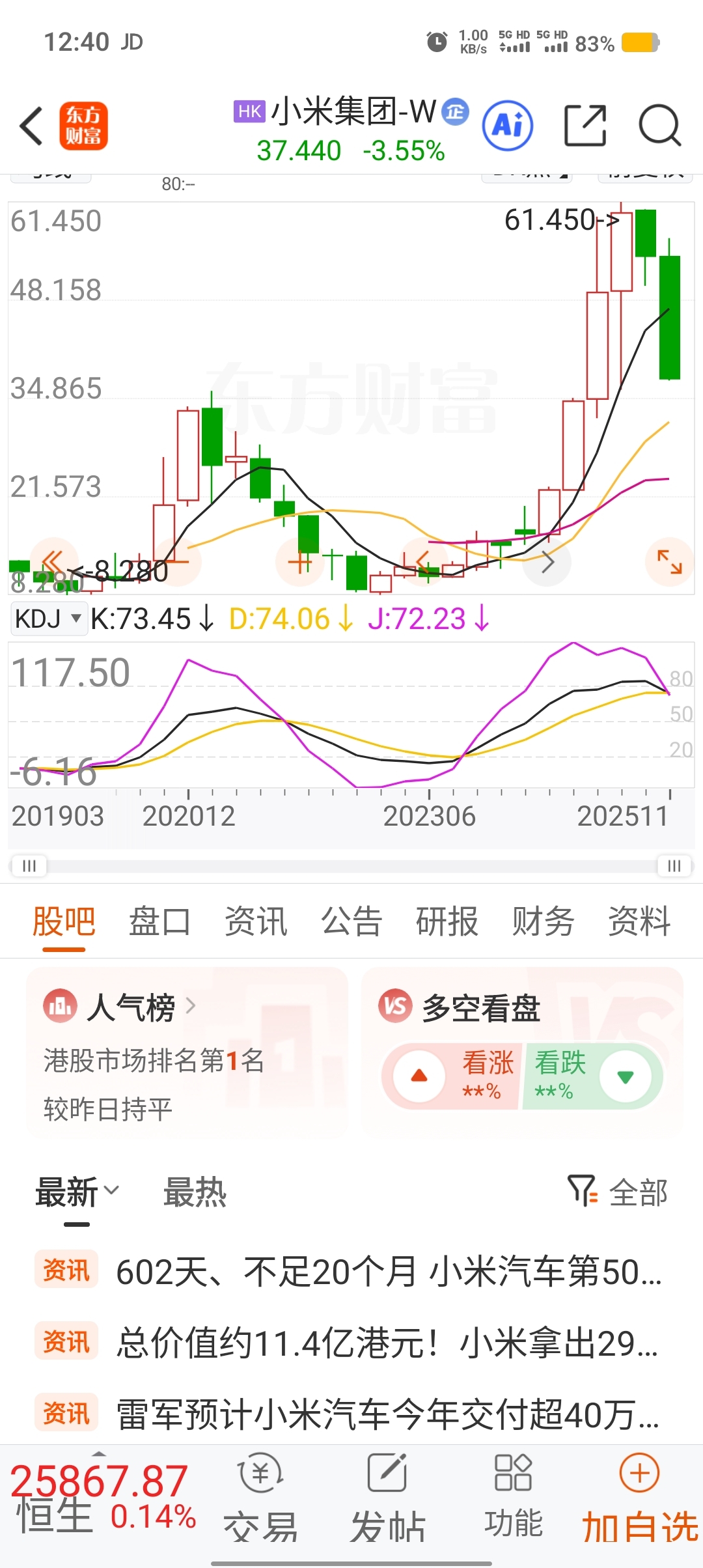Open the 全部 filter
The image size is (703, 1568).
(x=618, y=1193)
